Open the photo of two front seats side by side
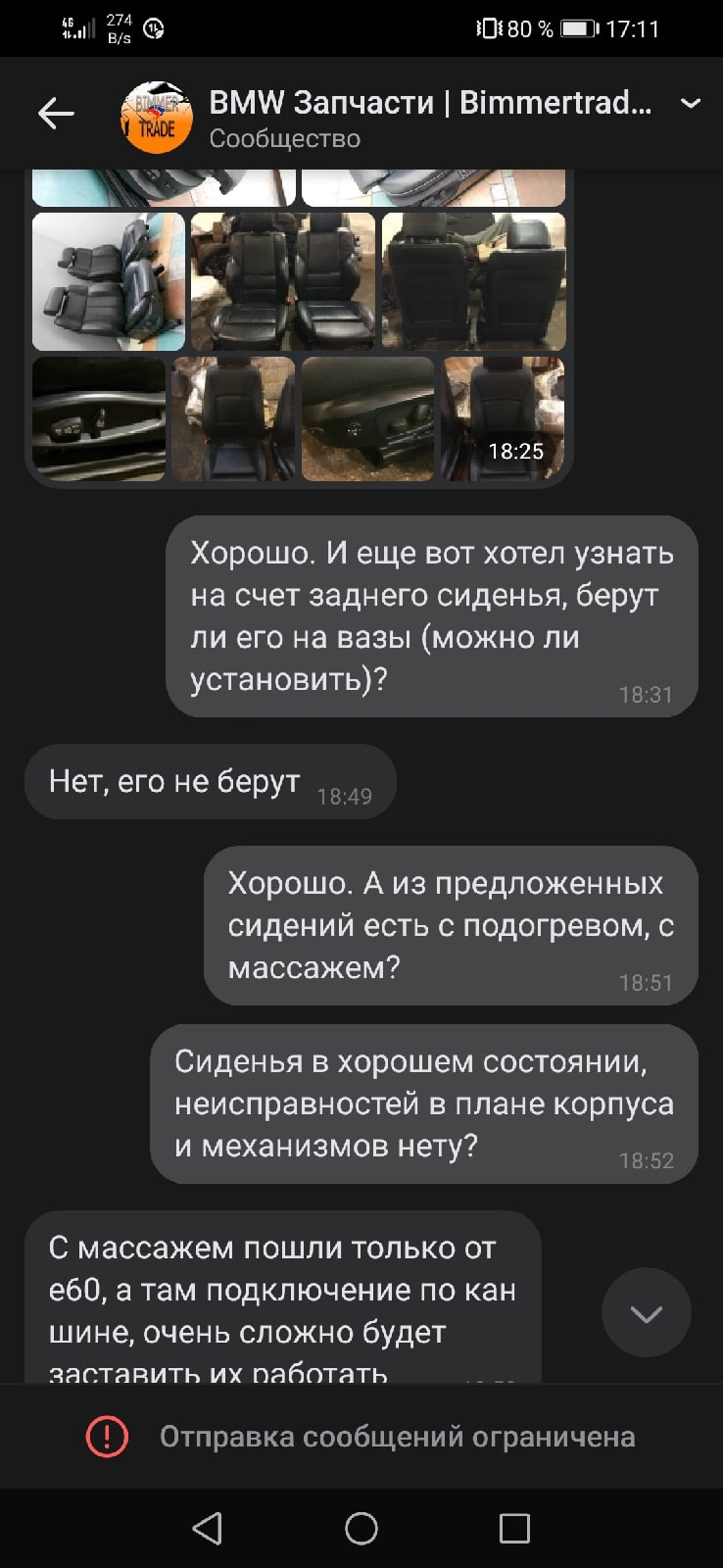The image size is (723, 1568). click(x=282, y=282)
